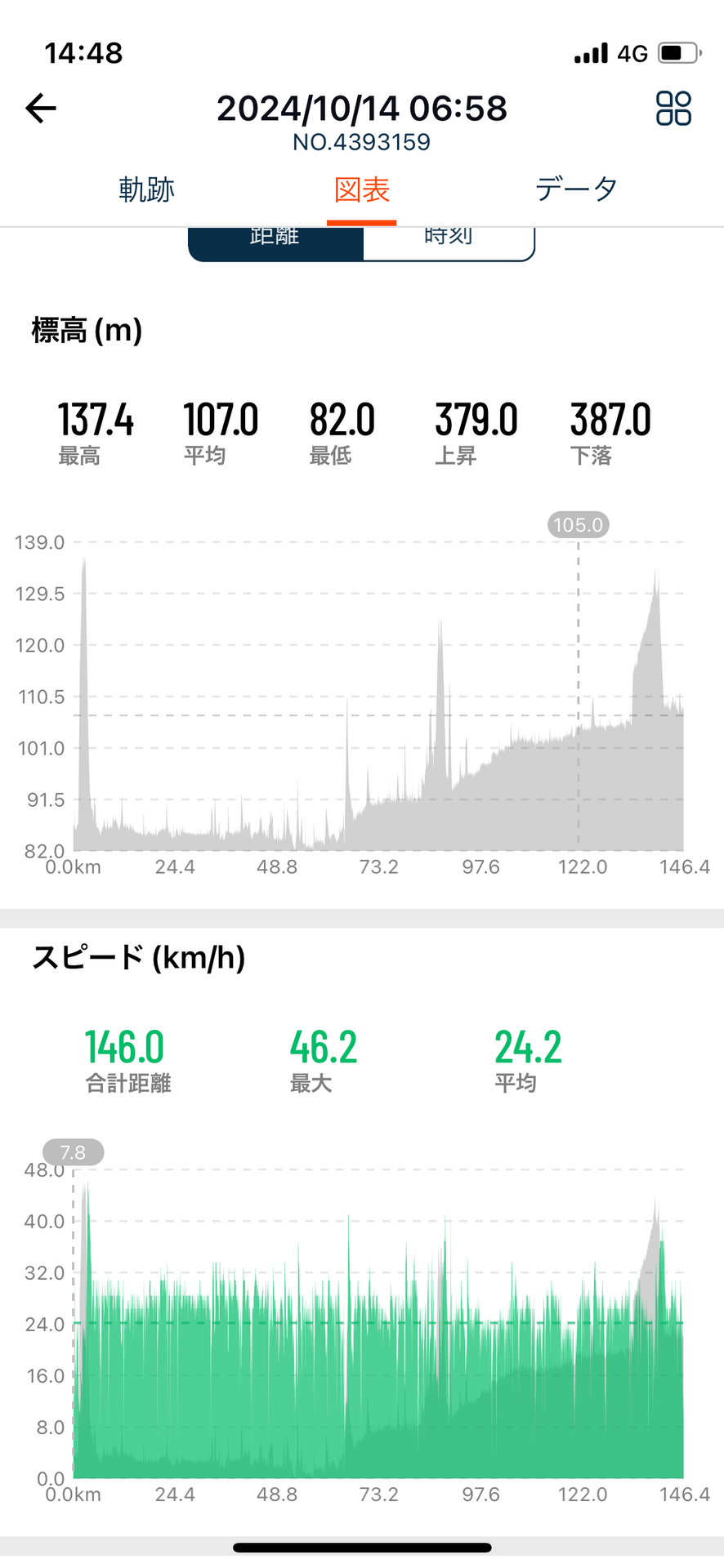Tap the home indicator bar at bottom
This screenshot has height=1568, width=724.
click(x=362, y=1546)
